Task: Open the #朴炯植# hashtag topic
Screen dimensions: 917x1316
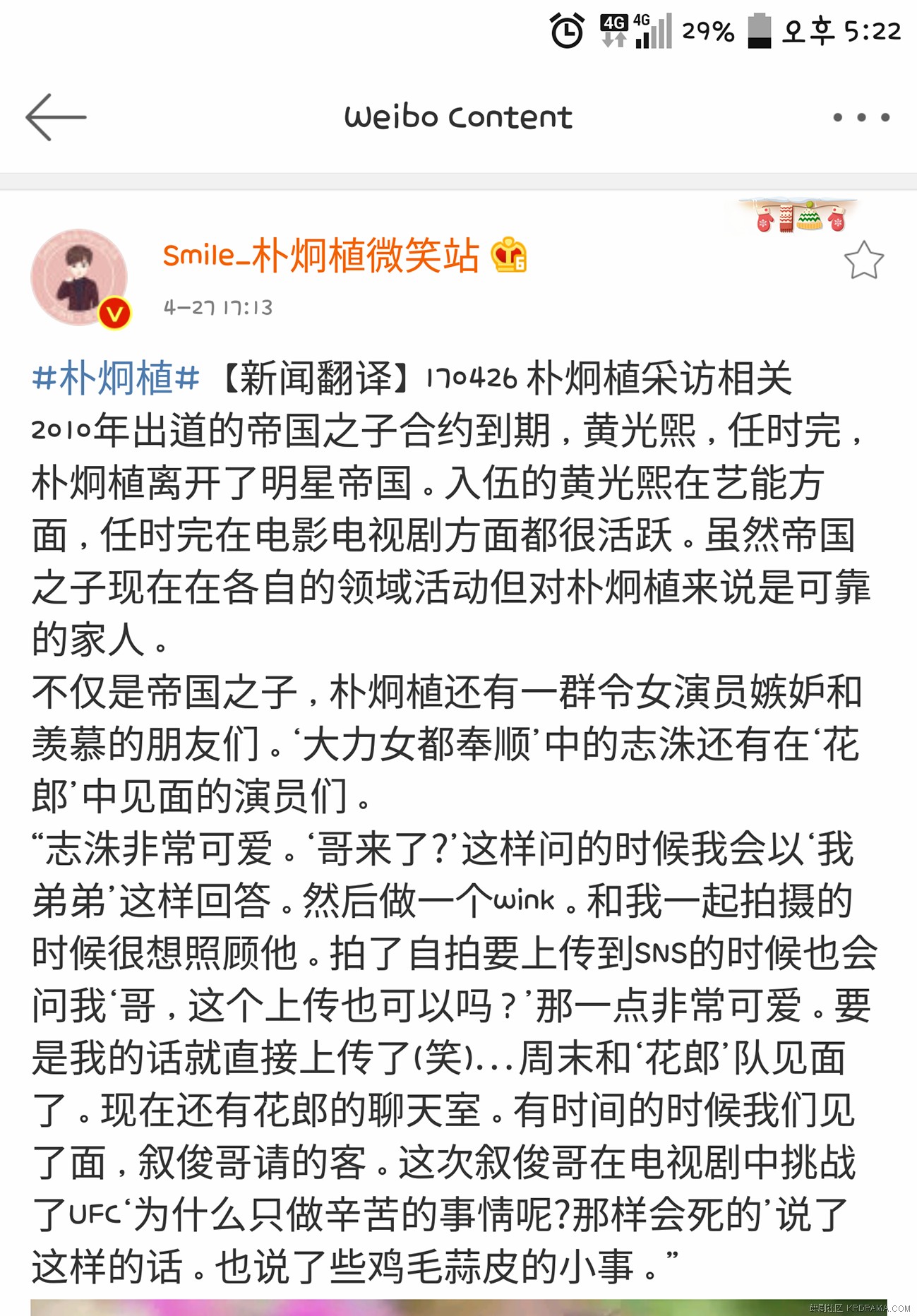Action: click(x=116, y=378)
